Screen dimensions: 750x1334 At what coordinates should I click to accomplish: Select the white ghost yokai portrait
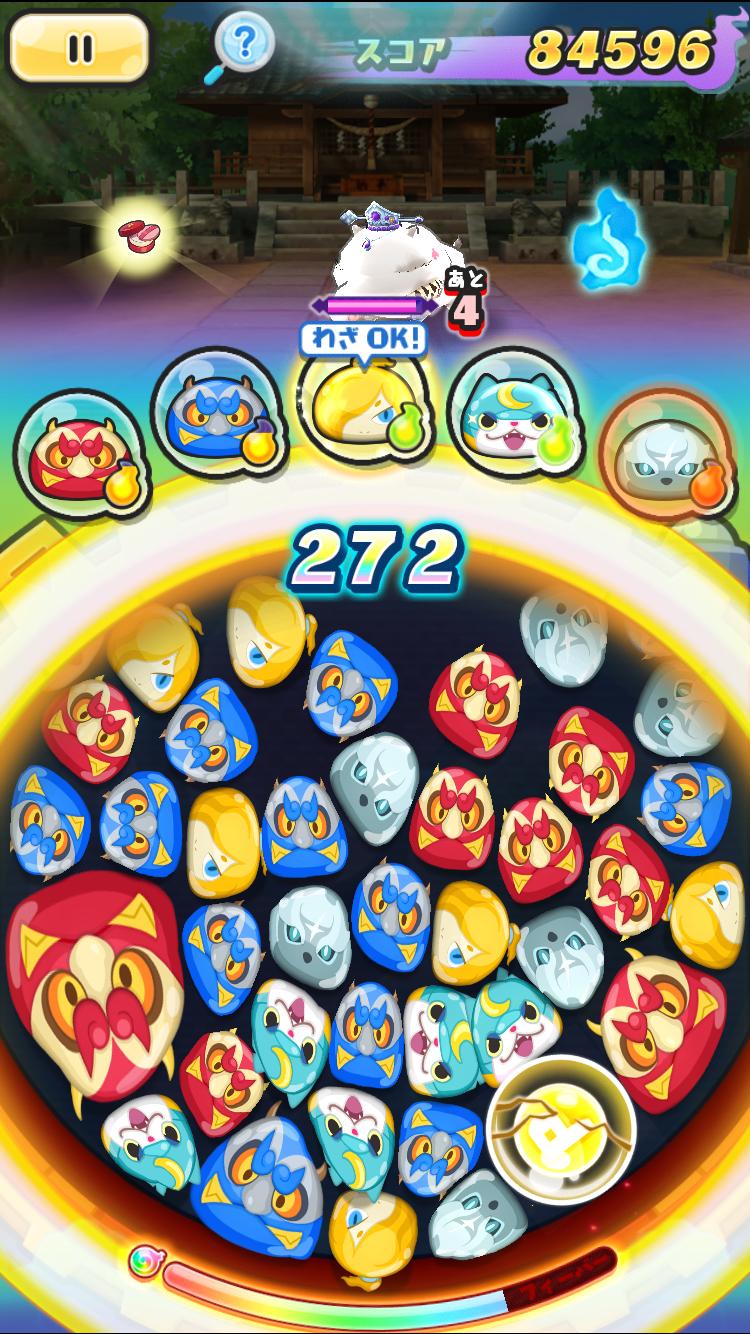667,453
